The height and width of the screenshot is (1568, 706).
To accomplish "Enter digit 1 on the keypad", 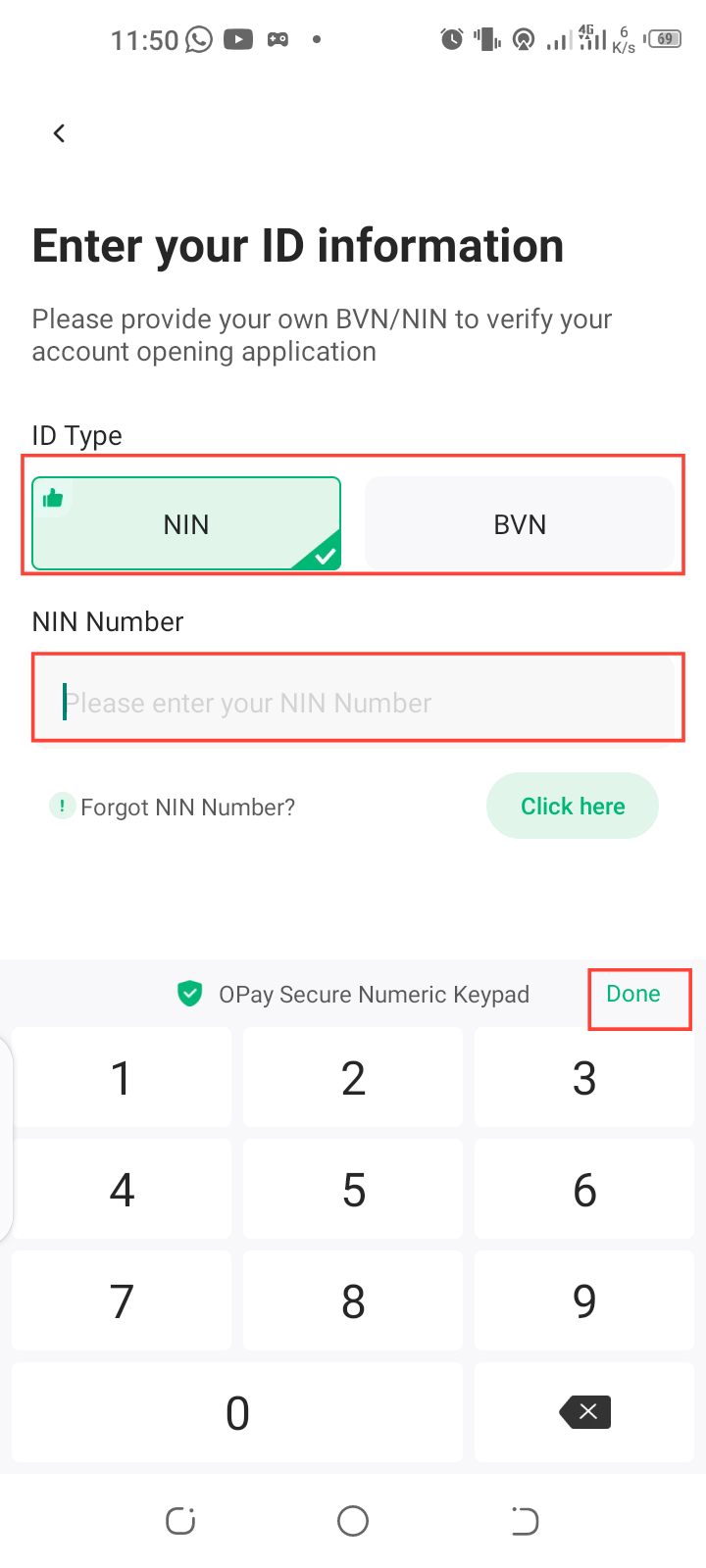I will pos(122,1077).
